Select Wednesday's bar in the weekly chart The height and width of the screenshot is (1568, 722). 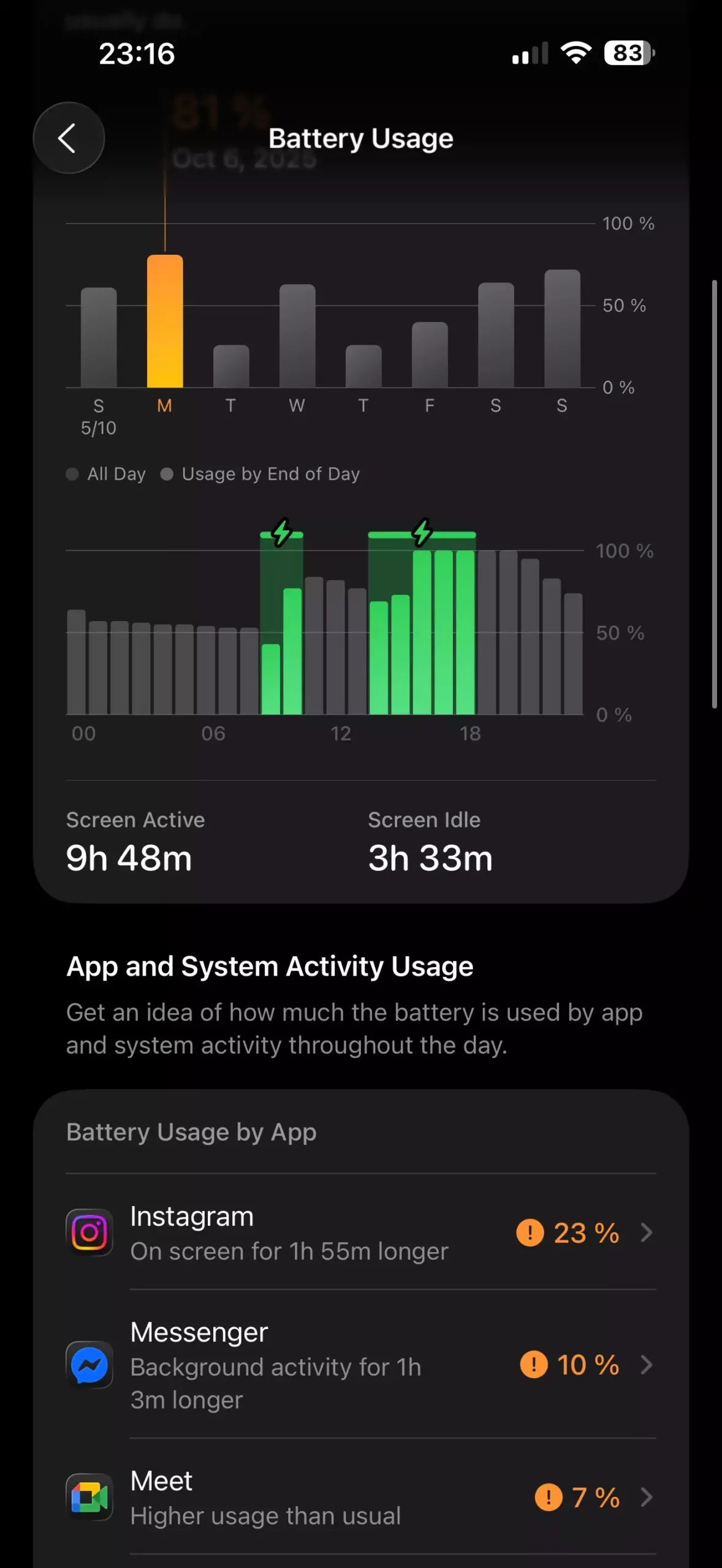click(297, 336)
